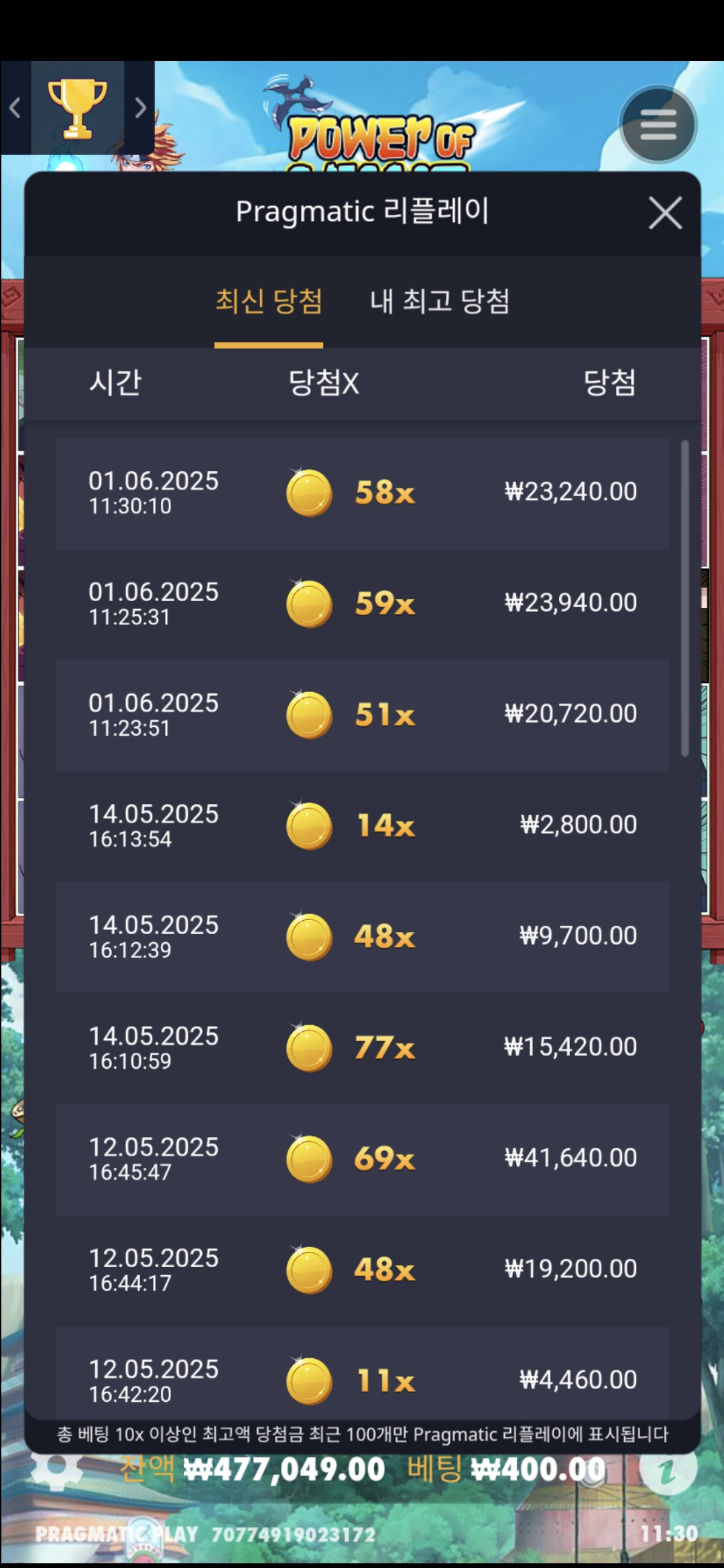Screen dimensions: 724x1568
Task: View the 14x win replay of ₩2,800.00
Action: click(x=362, y=826)
